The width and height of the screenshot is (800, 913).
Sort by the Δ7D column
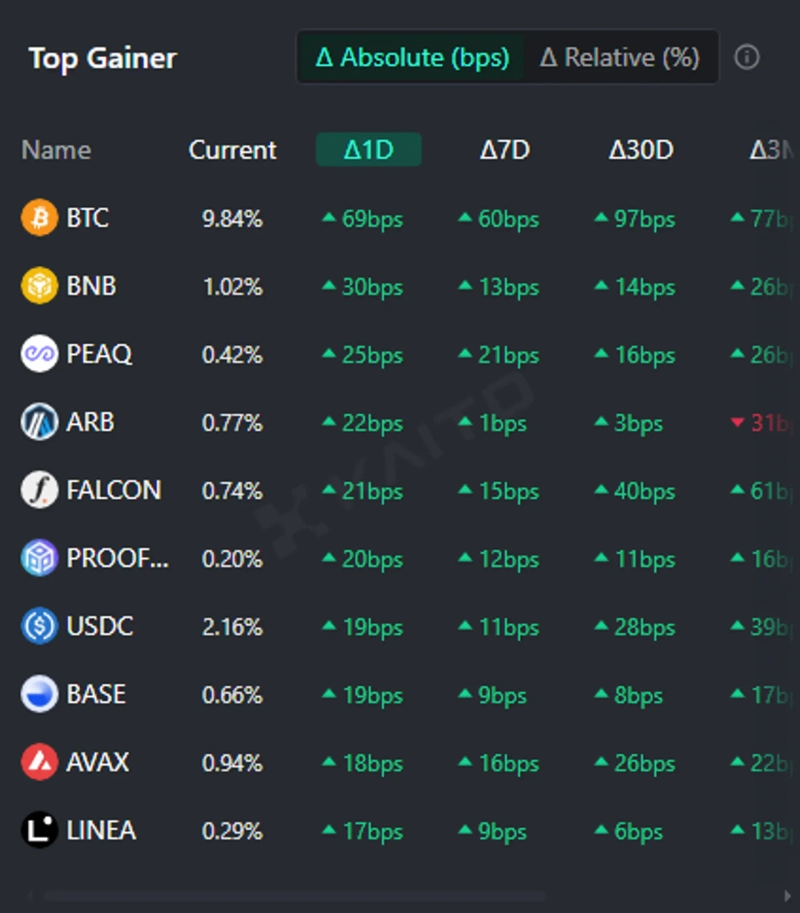pyautogui.click(x=504, y=150)
